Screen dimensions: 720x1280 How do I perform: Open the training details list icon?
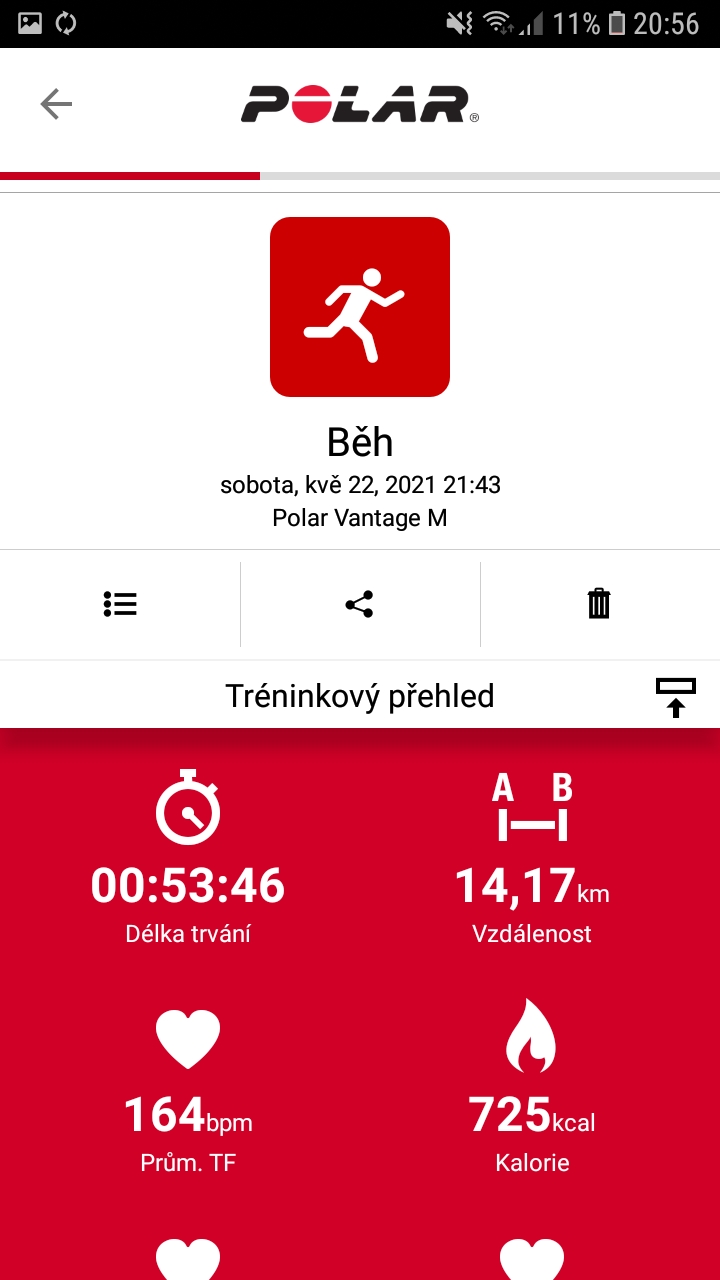pyautogui.click(x=120, y=604)
